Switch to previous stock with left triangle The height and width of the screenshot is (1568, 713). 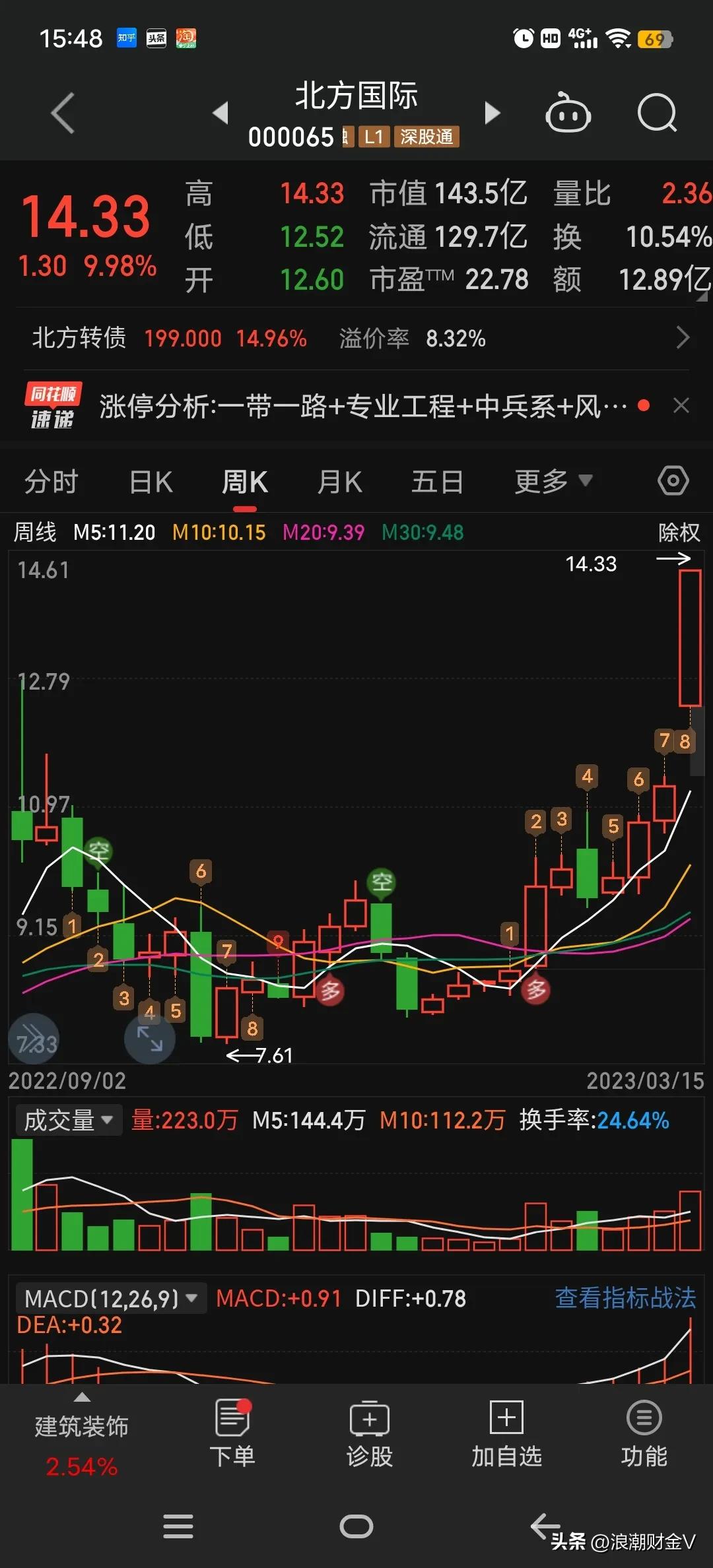[222, 114]
